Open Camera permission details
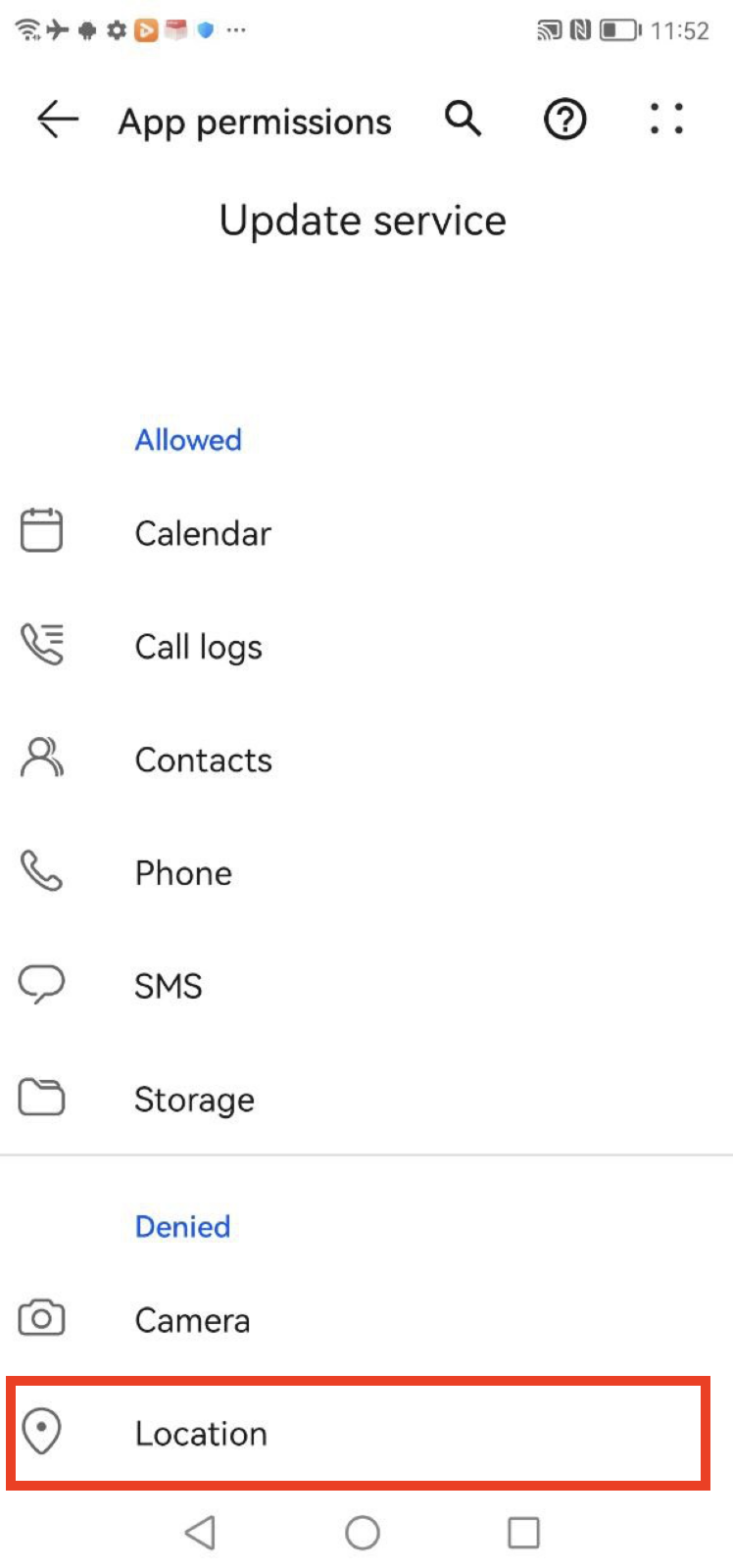 tap(192, 1319)
